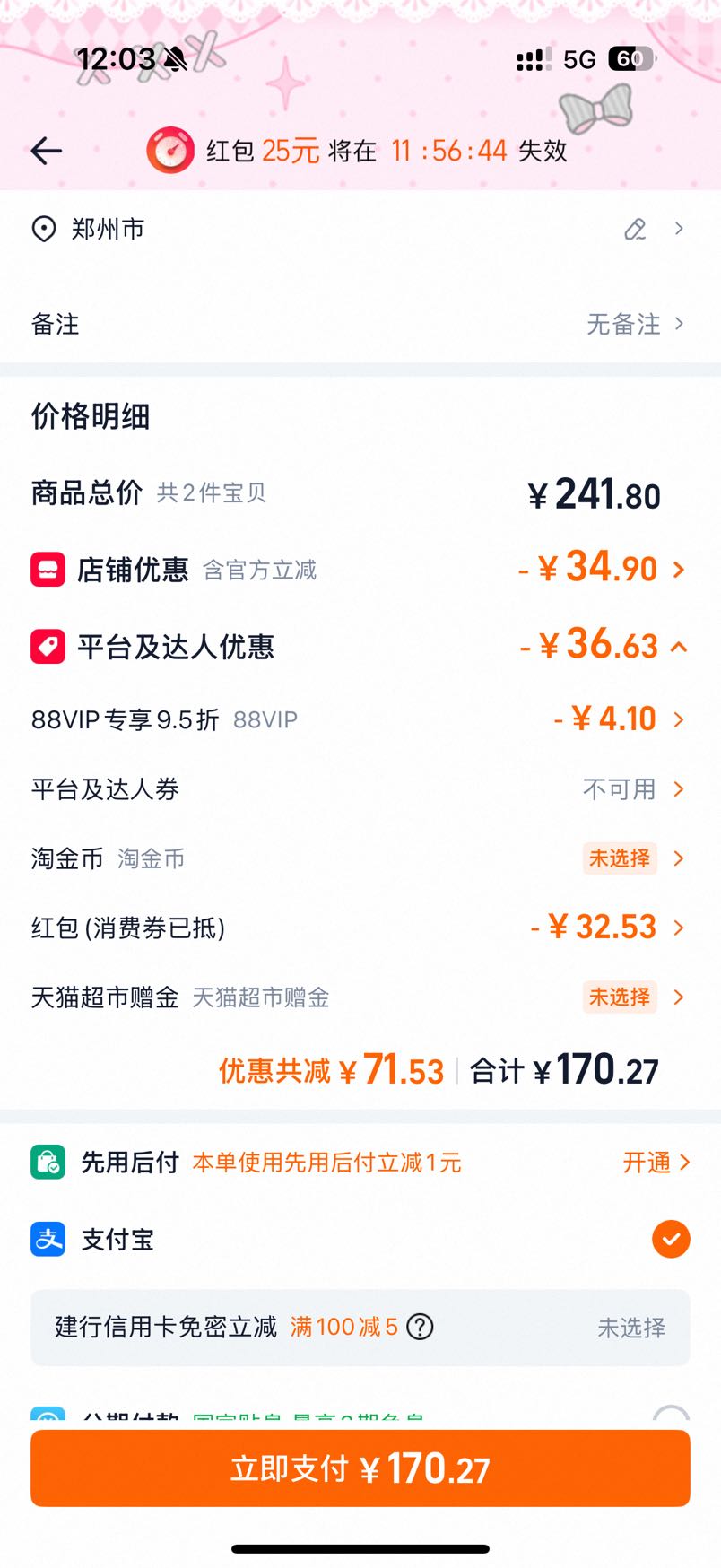This screenshot has width=721, height=1568.
Task: Choose the 分期付款 installment radio button
Action: (671, 1416)
